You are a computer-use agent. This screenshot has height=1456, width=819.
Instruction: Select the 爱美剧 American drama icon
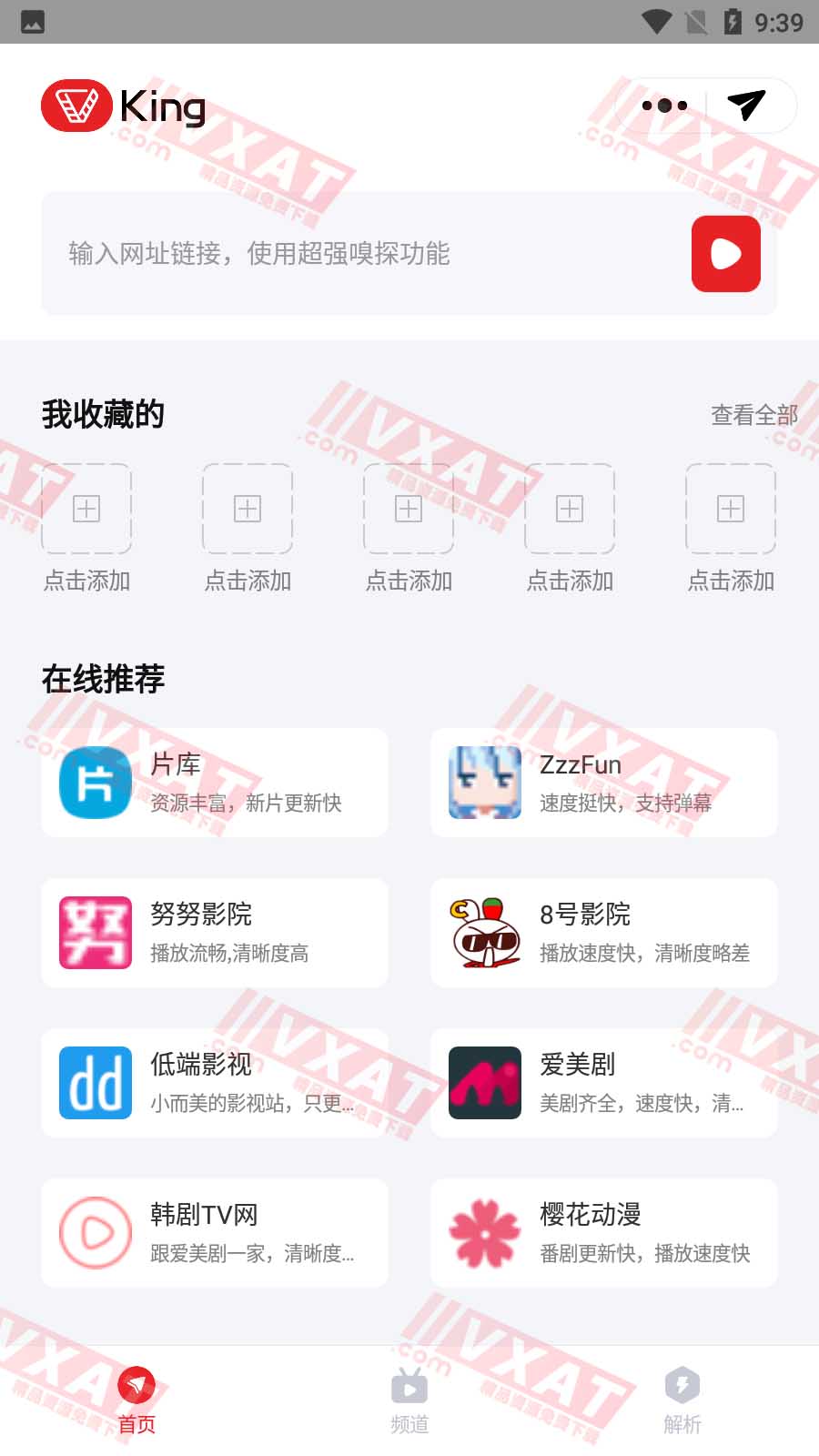tap(484, 1082)
